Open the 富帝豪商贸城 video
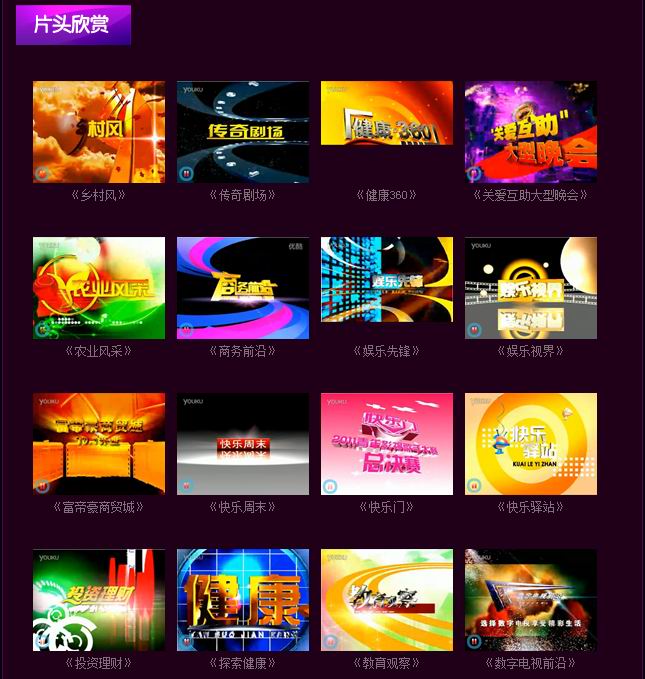Screen dimensions: 645x679 [99, 444]
